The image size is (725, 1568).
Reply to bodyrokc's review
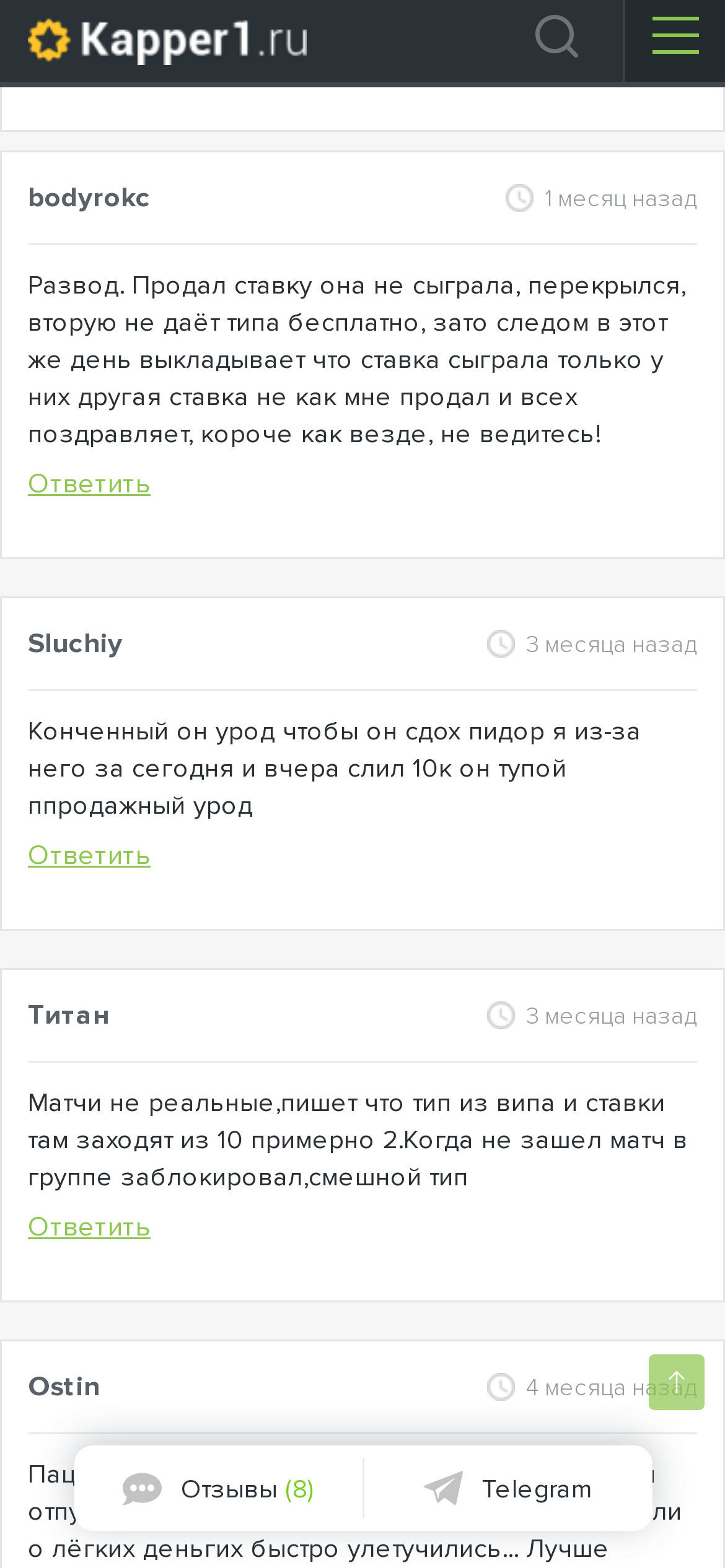pyautogui.click(x=89, y=484)
